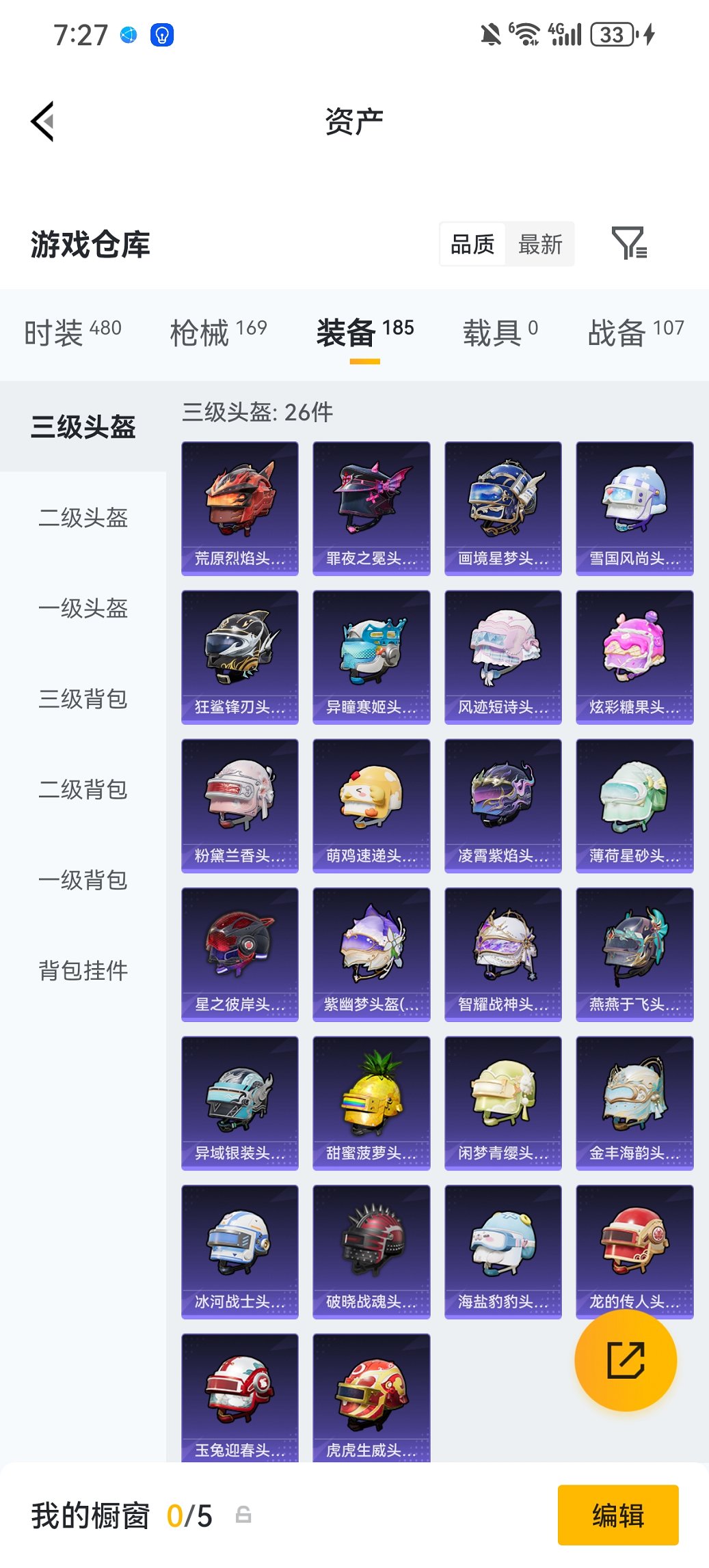Open the filter options with the funnel icon
This screenshot has height=1568, width=709.
click(631, 244)
